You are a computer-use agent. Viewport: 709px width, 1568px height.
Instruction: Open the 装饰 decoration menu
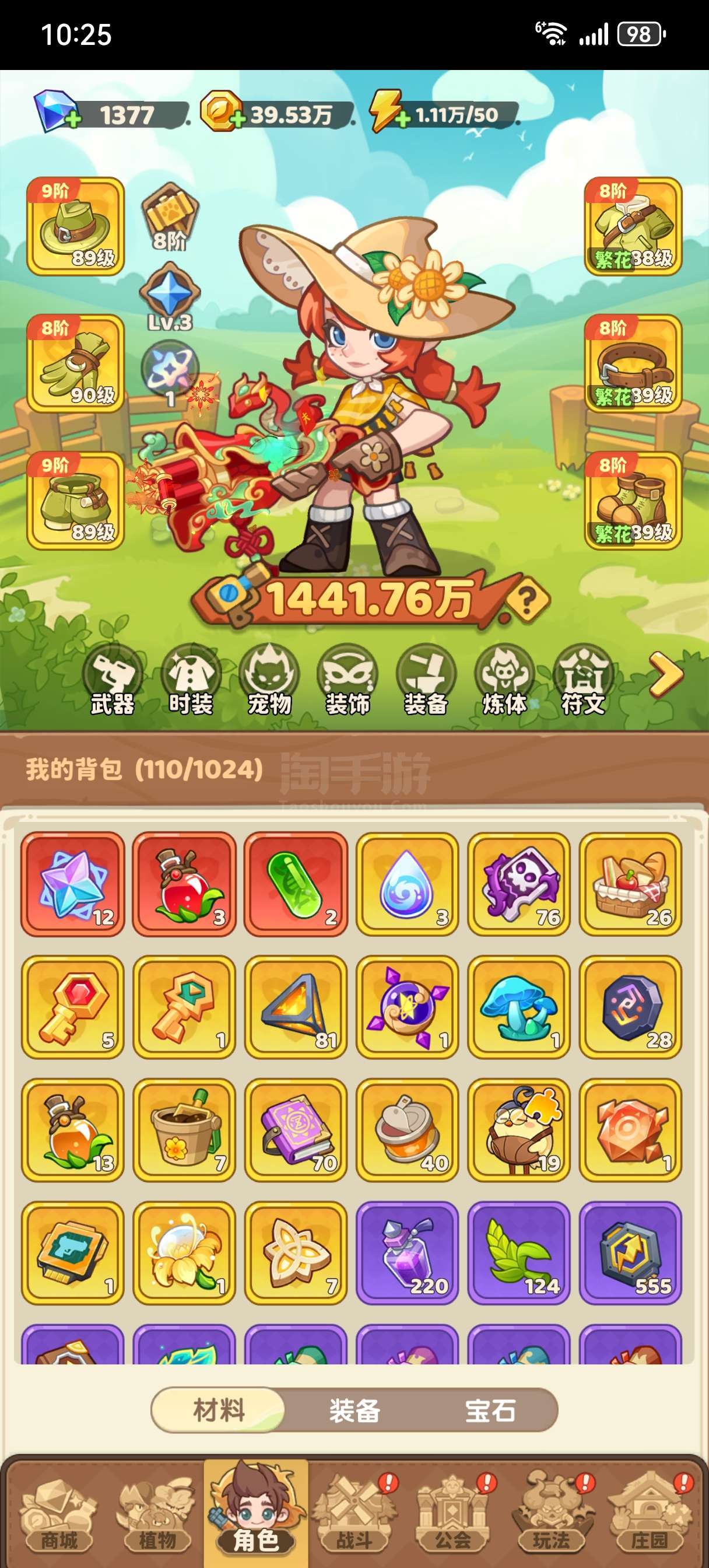point(348,680)
